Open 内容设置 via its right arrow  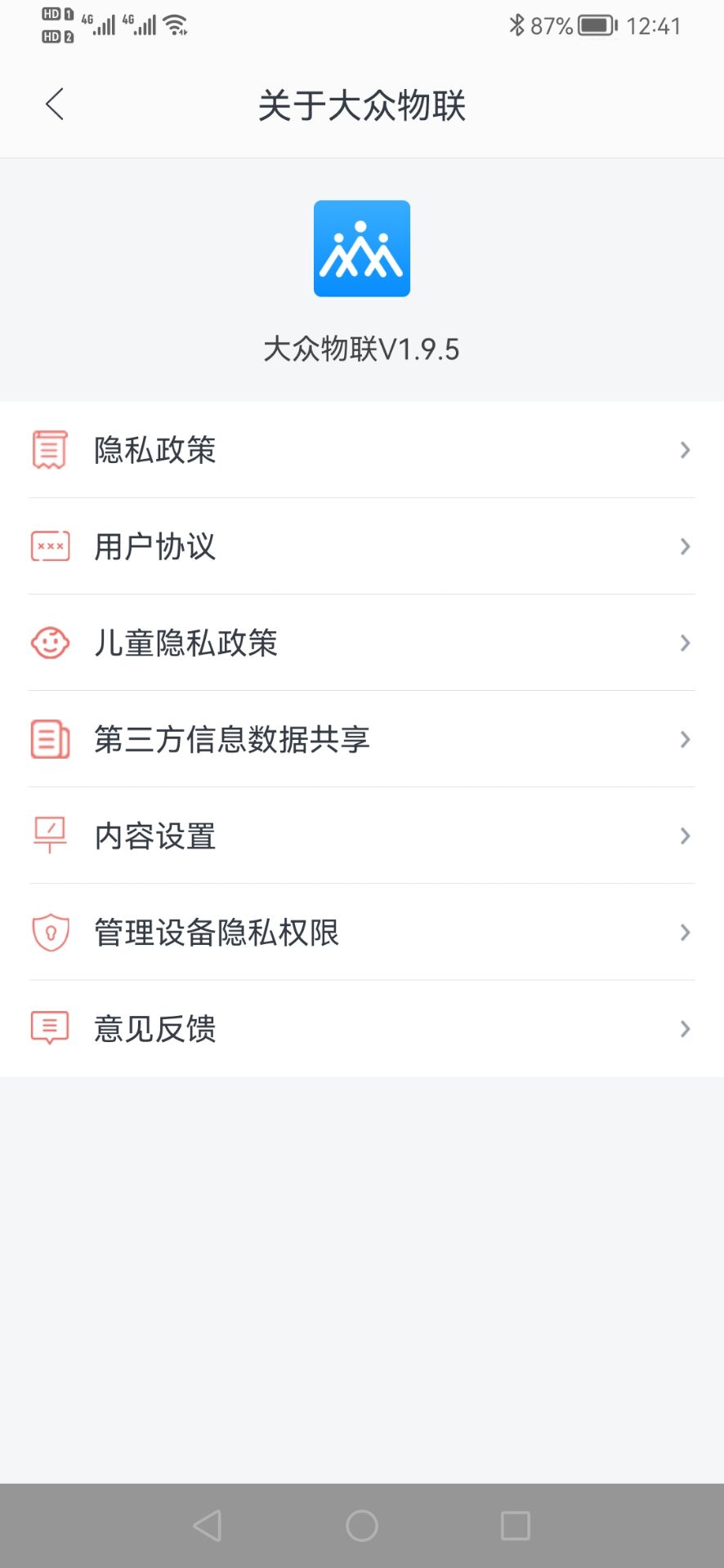(684, 835)
